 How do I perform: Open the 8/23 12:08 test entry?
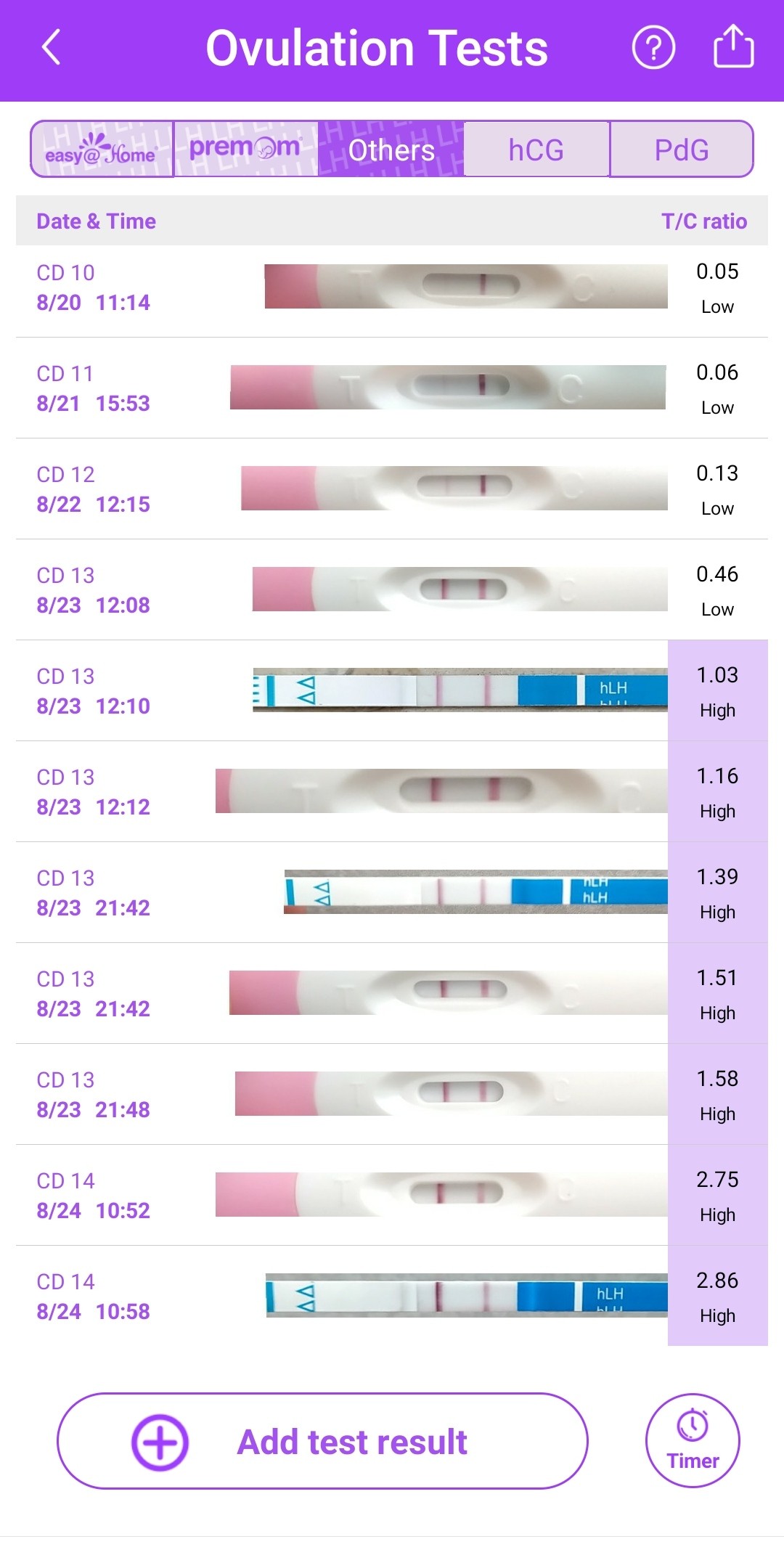(392, 590)
